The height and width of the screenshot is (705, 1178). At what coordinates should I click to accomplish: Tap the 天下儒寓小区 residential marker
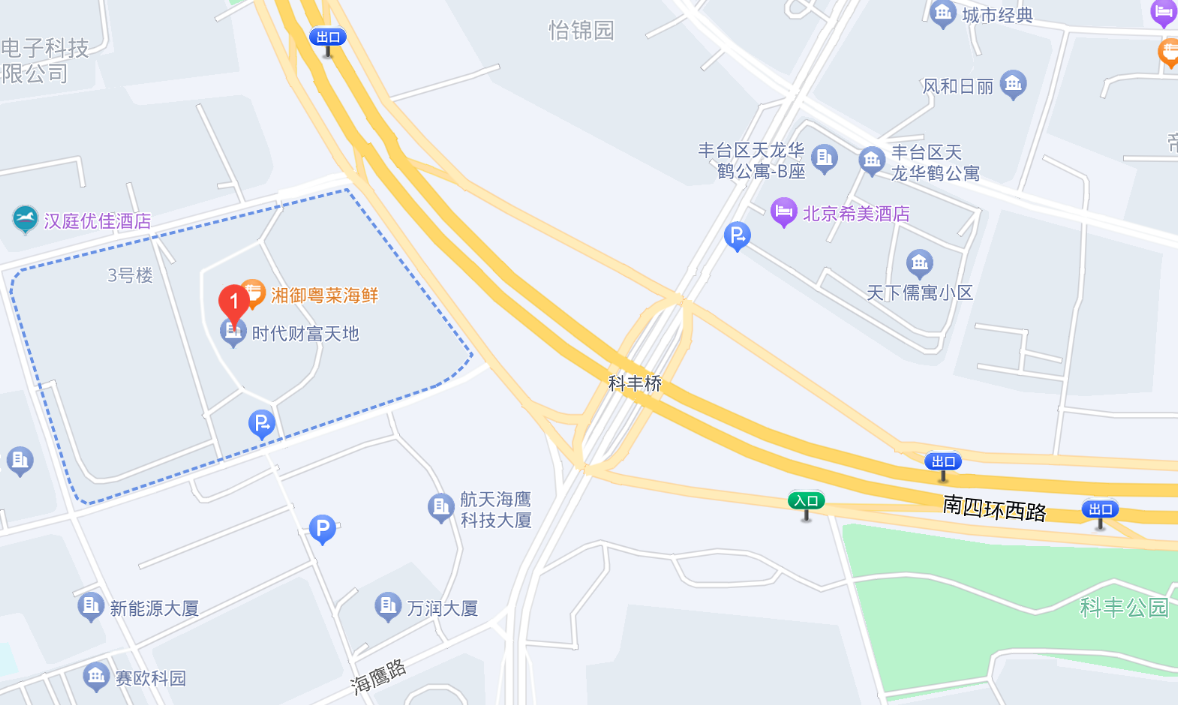tap(919, 264)
